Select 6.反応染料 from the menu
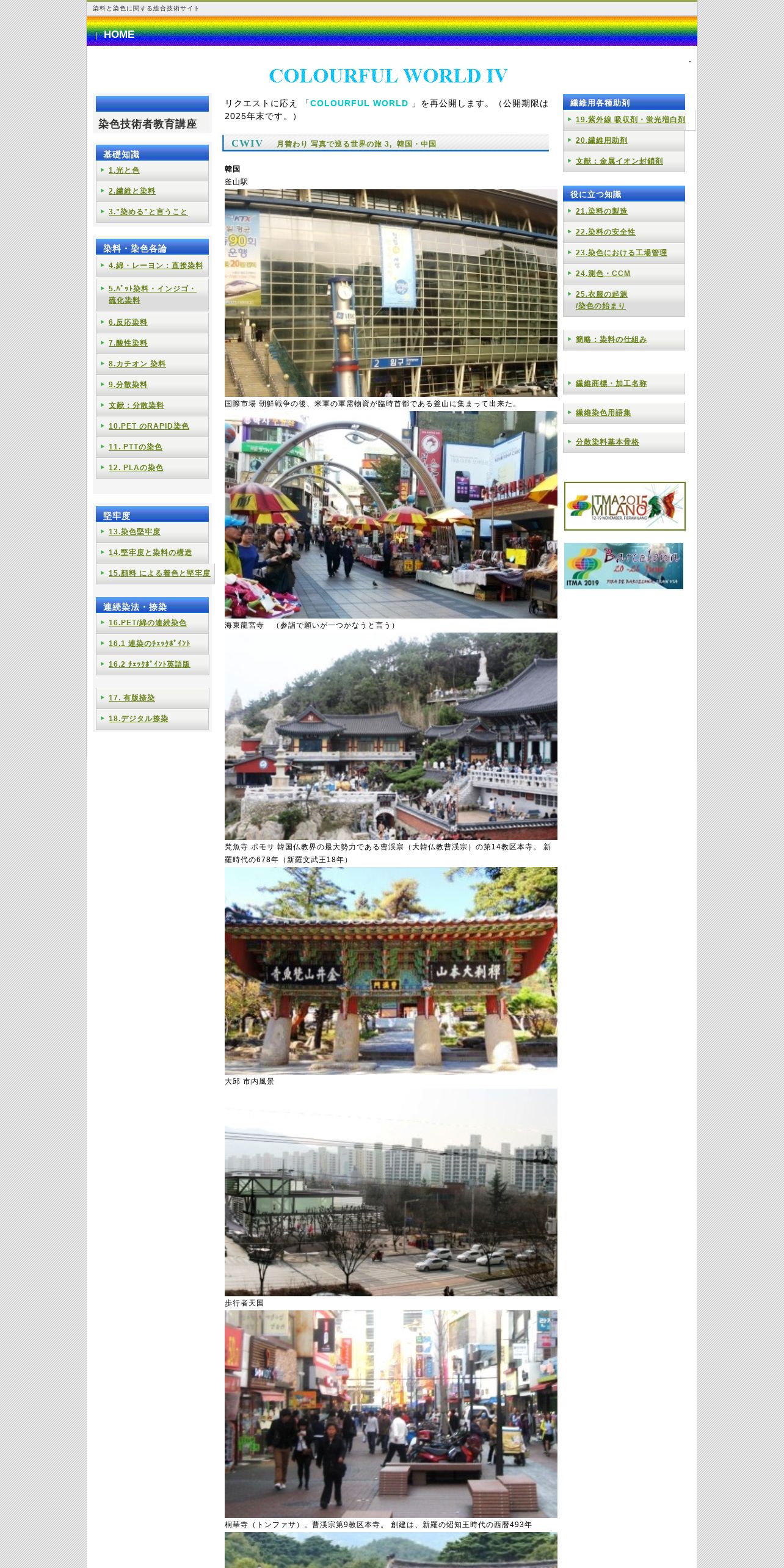The image size is (784, 1568). [128, 322]
